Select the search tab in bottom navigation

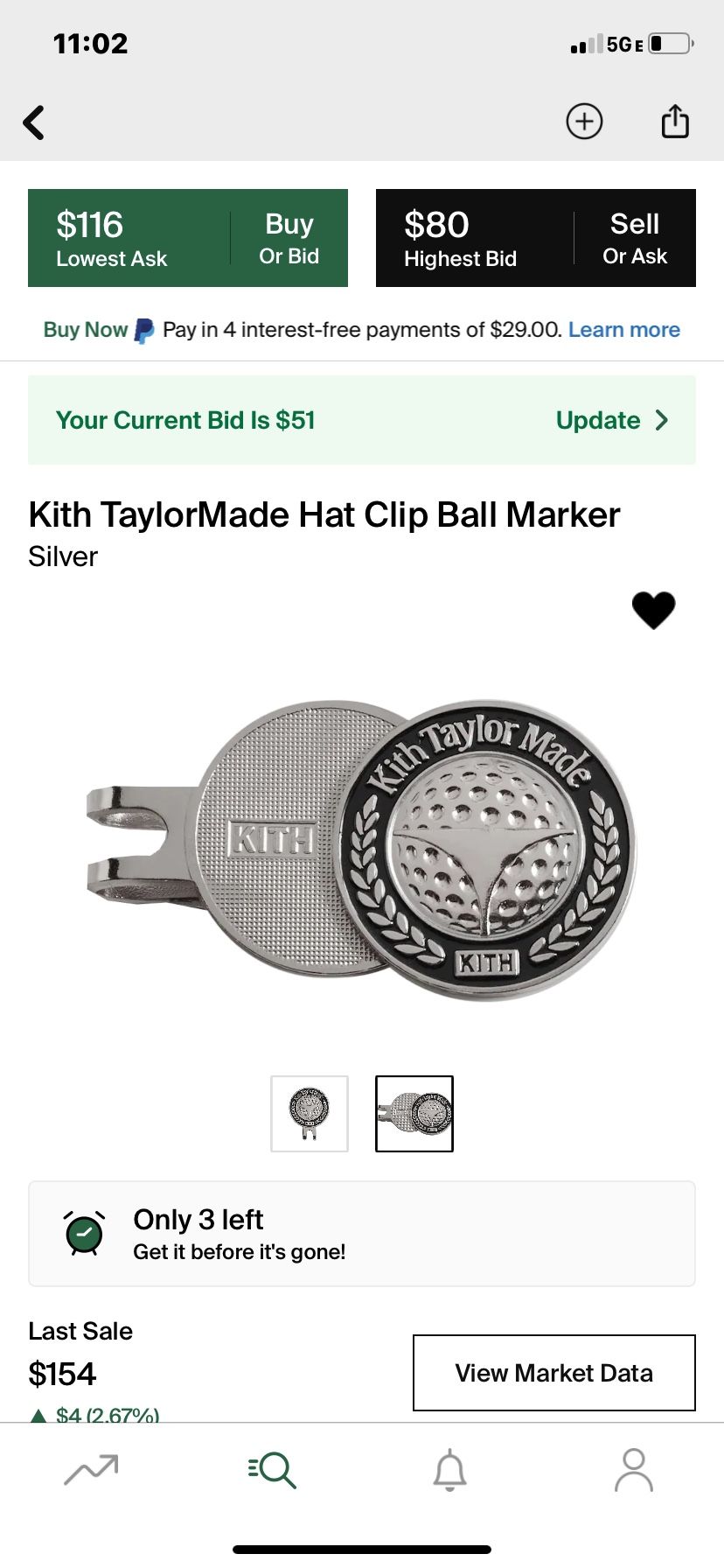click(271, 1471)
